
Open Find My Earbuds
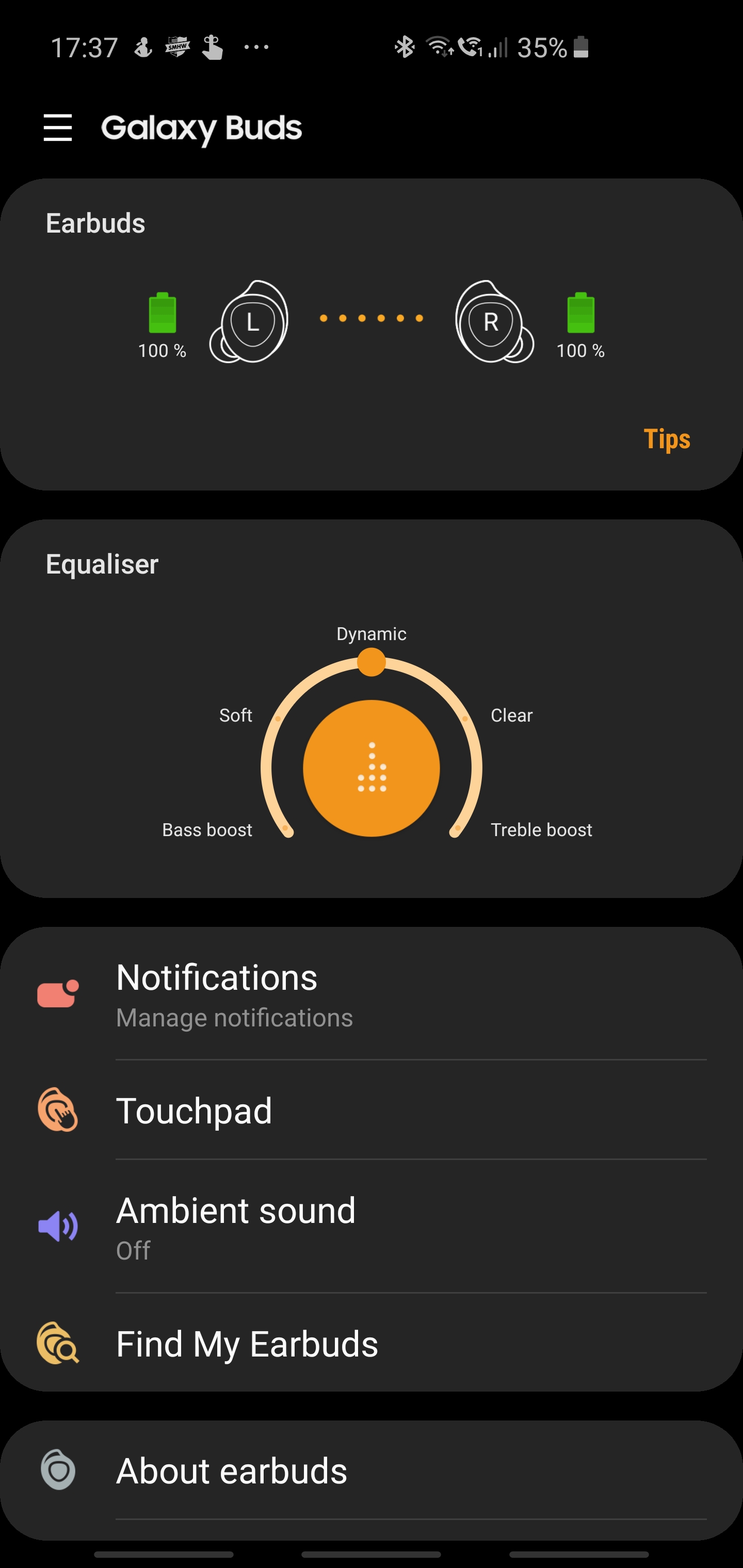(x=247, y=1345)
